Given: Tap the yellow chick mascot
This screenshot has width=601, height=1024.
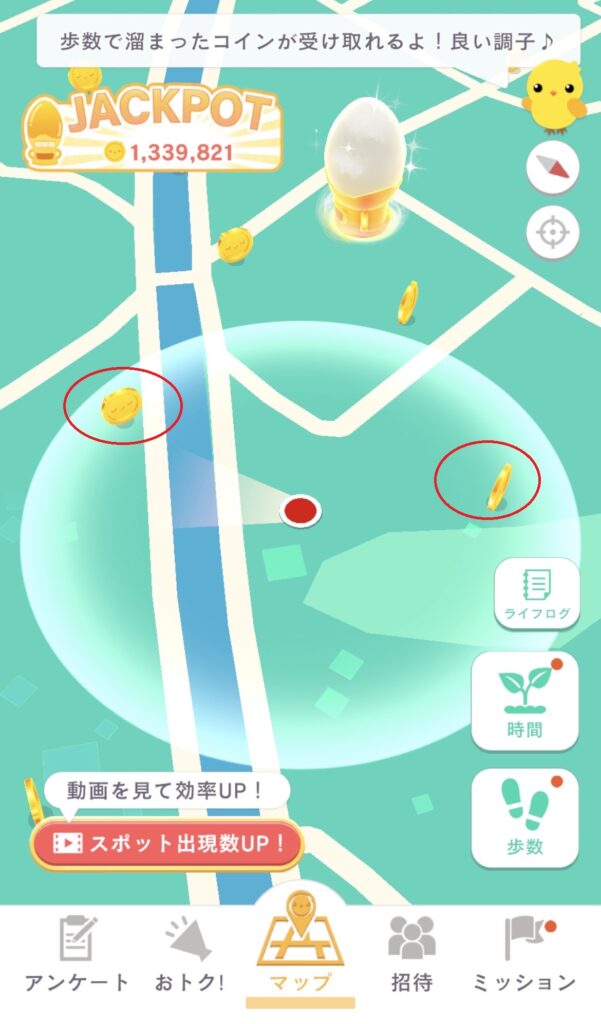Looking at the screenshot, I should coord(553,93).
